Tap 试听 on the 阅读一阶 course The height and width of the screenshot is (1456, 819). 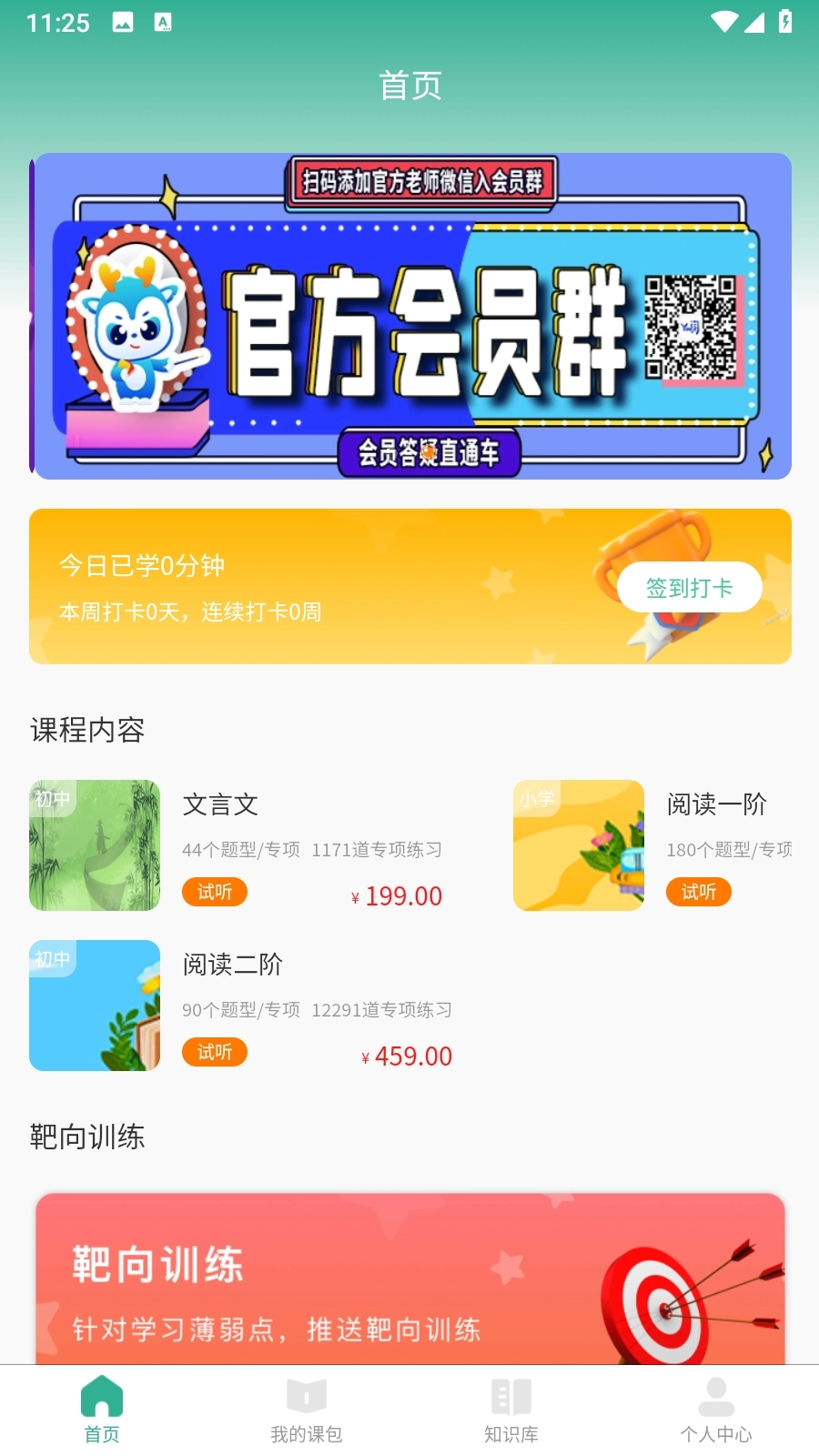coord(699,892)
